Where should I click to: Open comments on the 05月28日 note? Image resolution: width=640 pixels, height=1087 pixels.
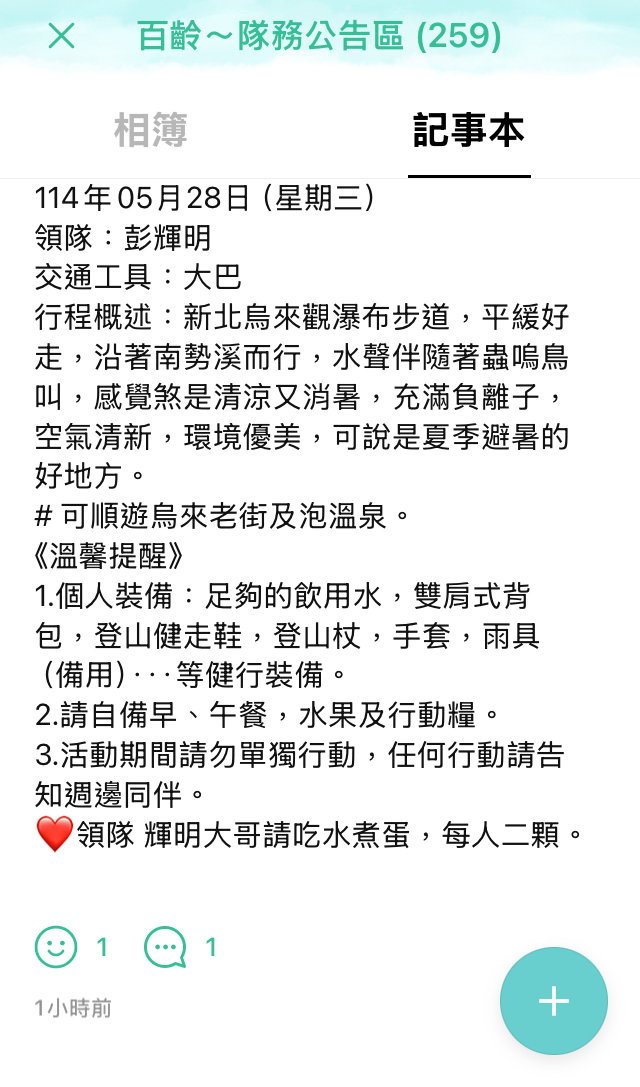tap(165, 947)
